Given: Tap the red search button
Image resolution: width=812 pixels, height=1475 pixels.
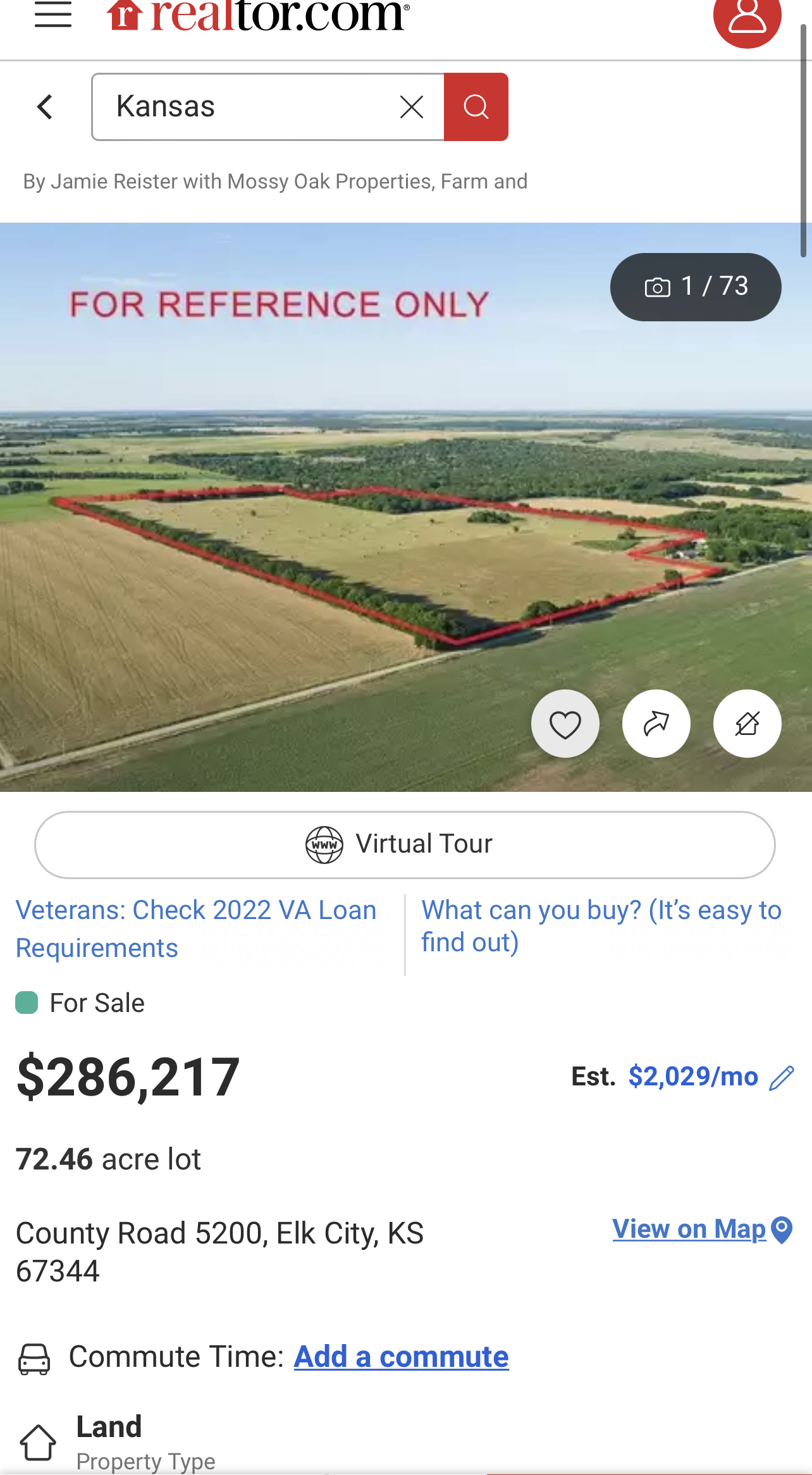Looking at the screenshot, I should 476,107.
